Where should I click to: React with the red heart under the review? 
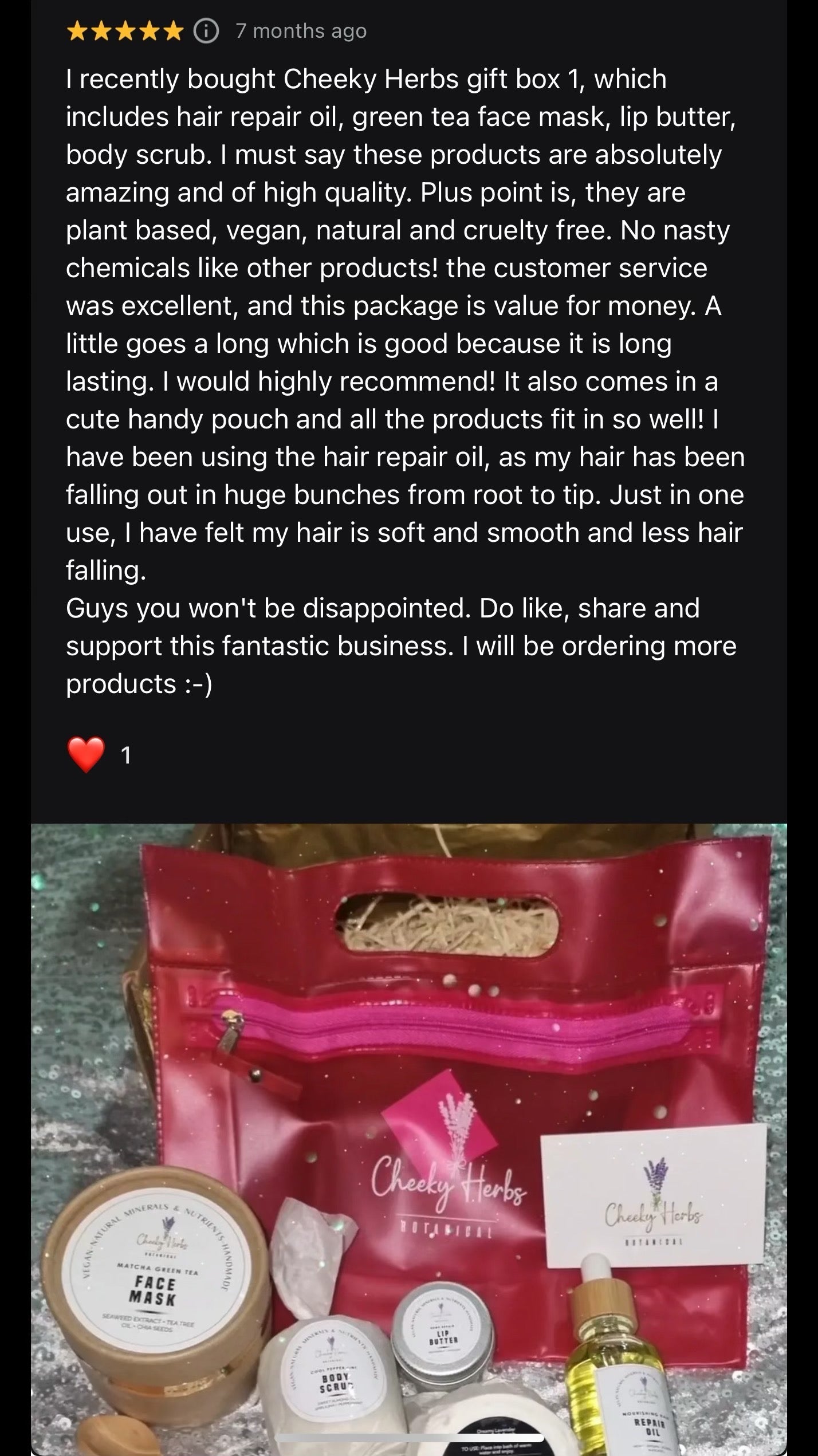point(86,755)
